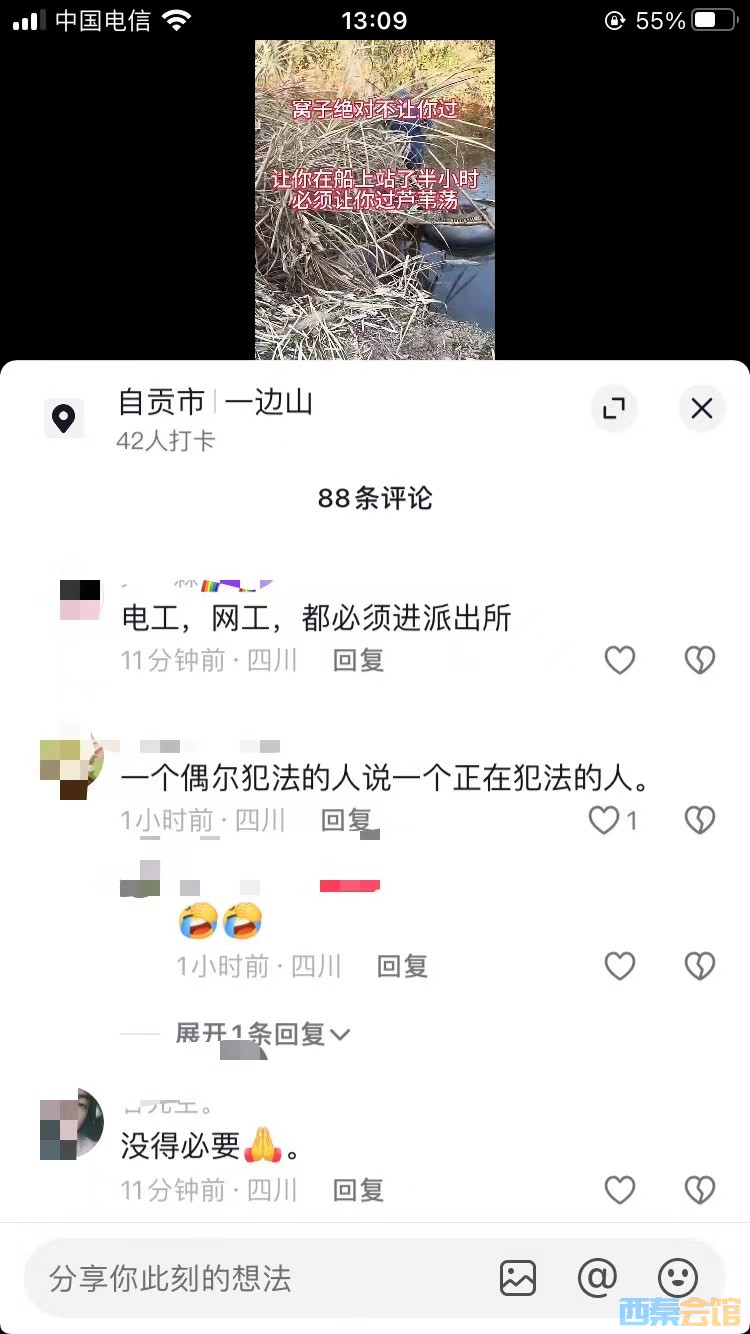Tap the expand icon beside the location name
The image size is (750, 1334).
tap(614, 408)
